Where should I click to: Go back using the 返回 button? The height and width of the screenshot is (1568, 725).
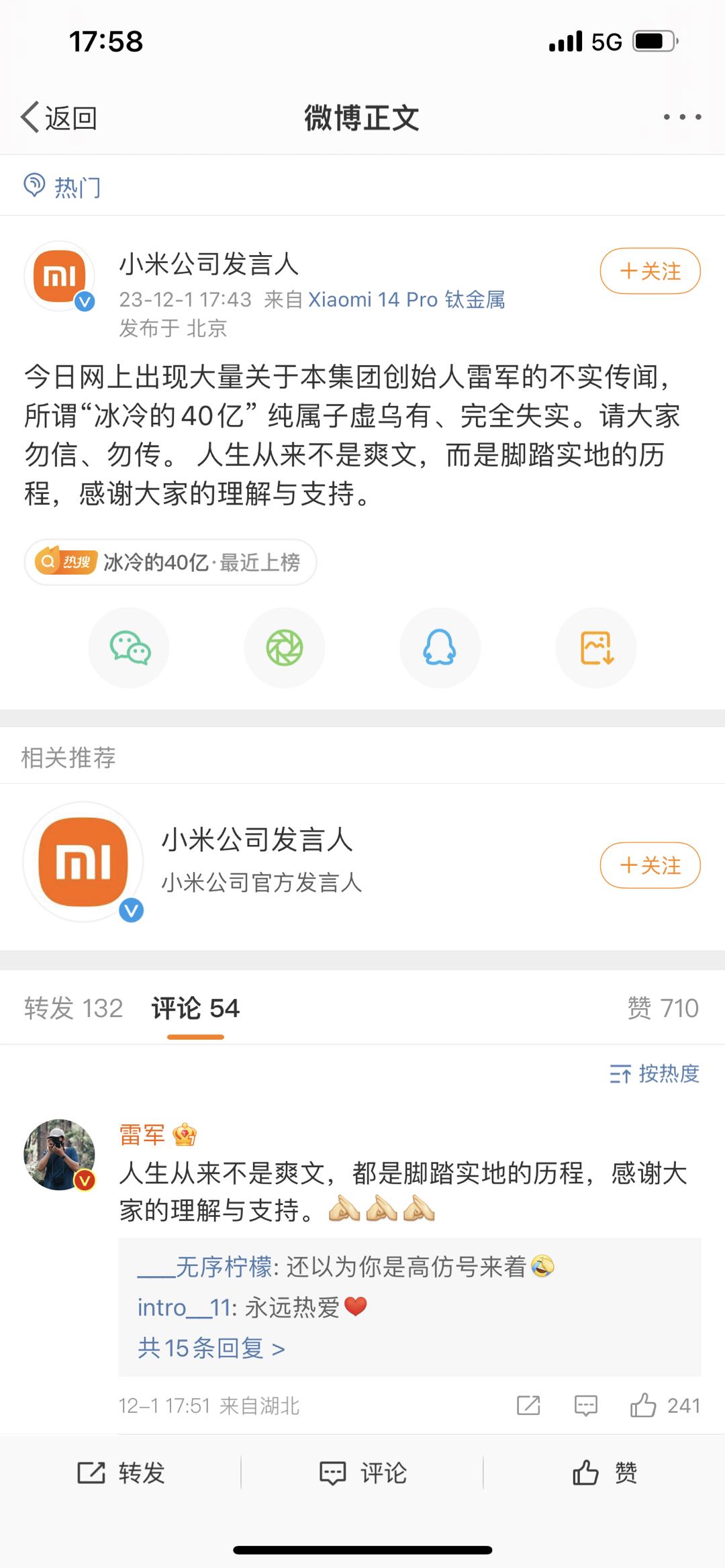59,117
